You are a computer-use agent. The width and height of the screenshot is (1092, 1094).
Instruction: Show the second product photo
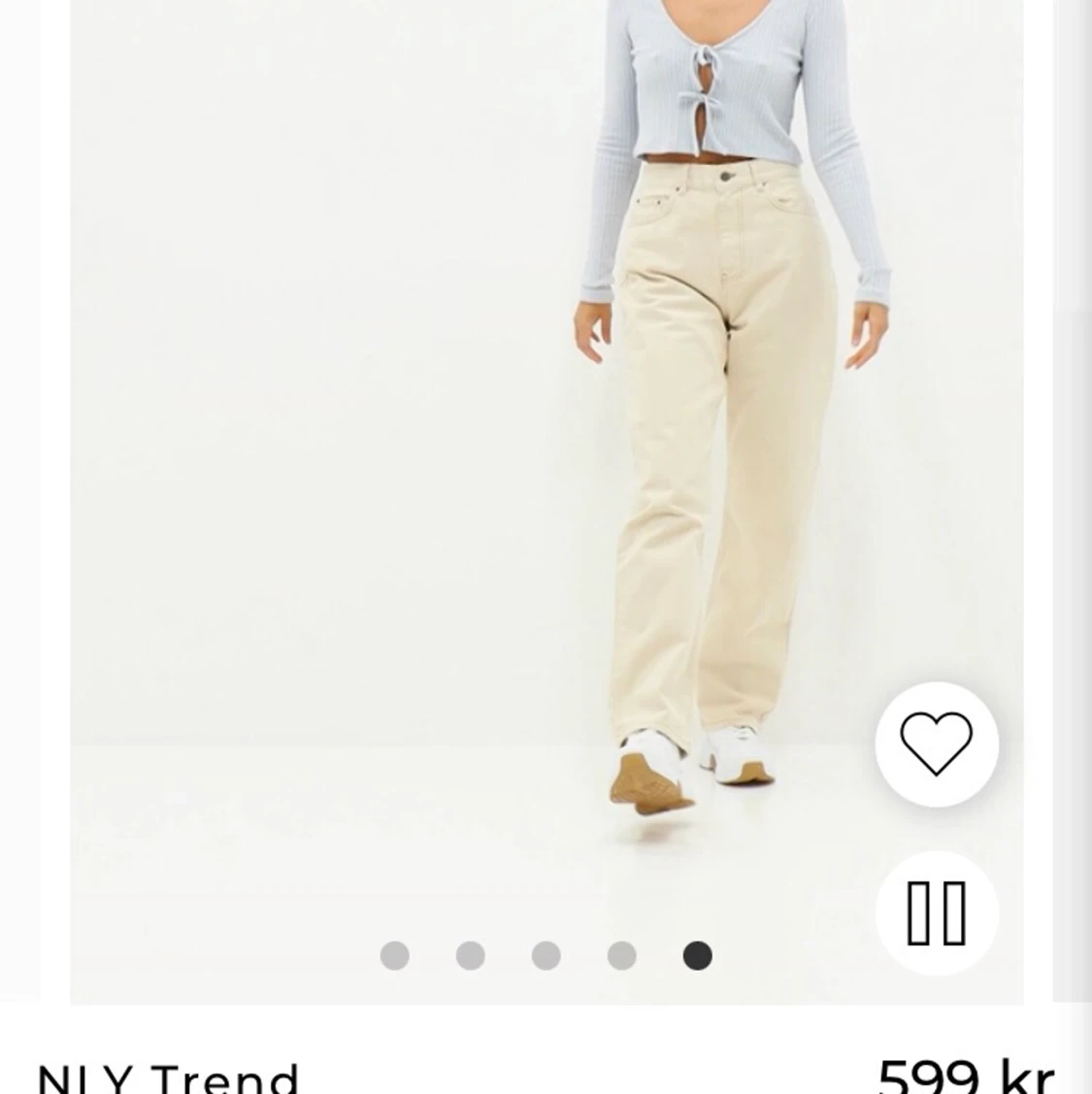pyautogui.click(x=470, y=956)
